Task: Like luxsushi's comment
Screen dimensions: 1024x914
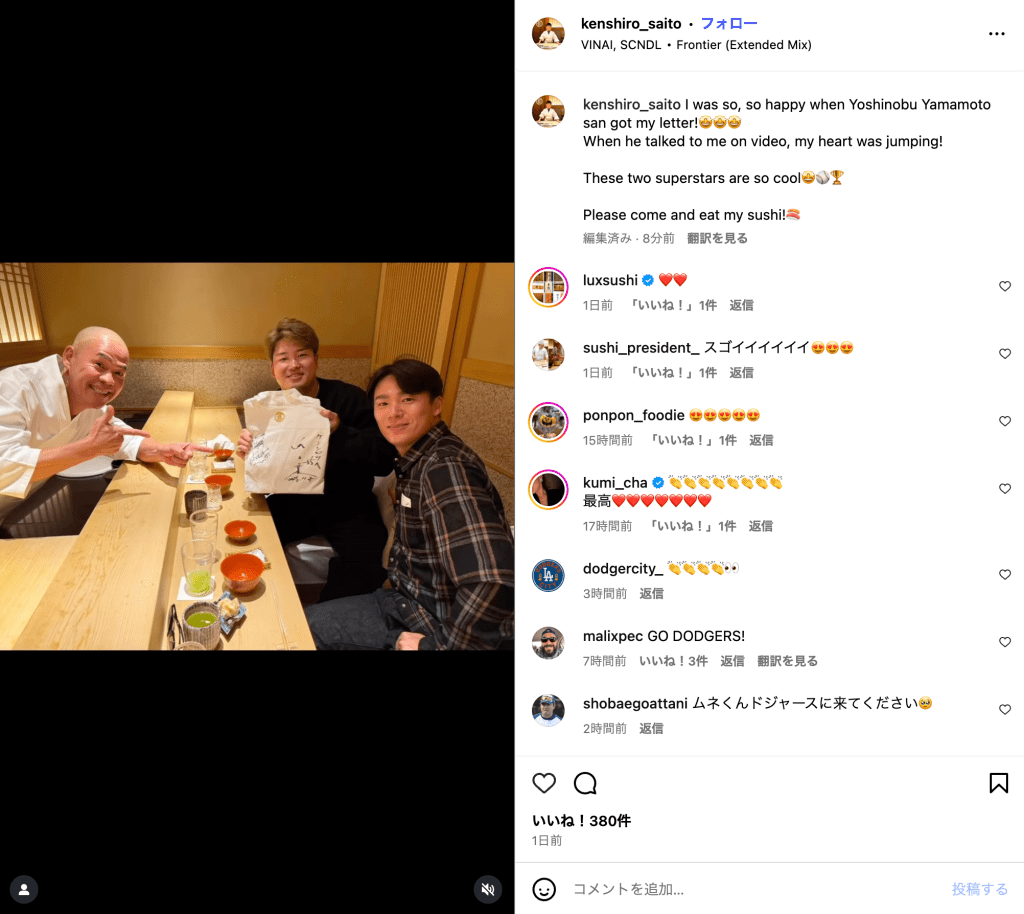Action: point(1005,286)
